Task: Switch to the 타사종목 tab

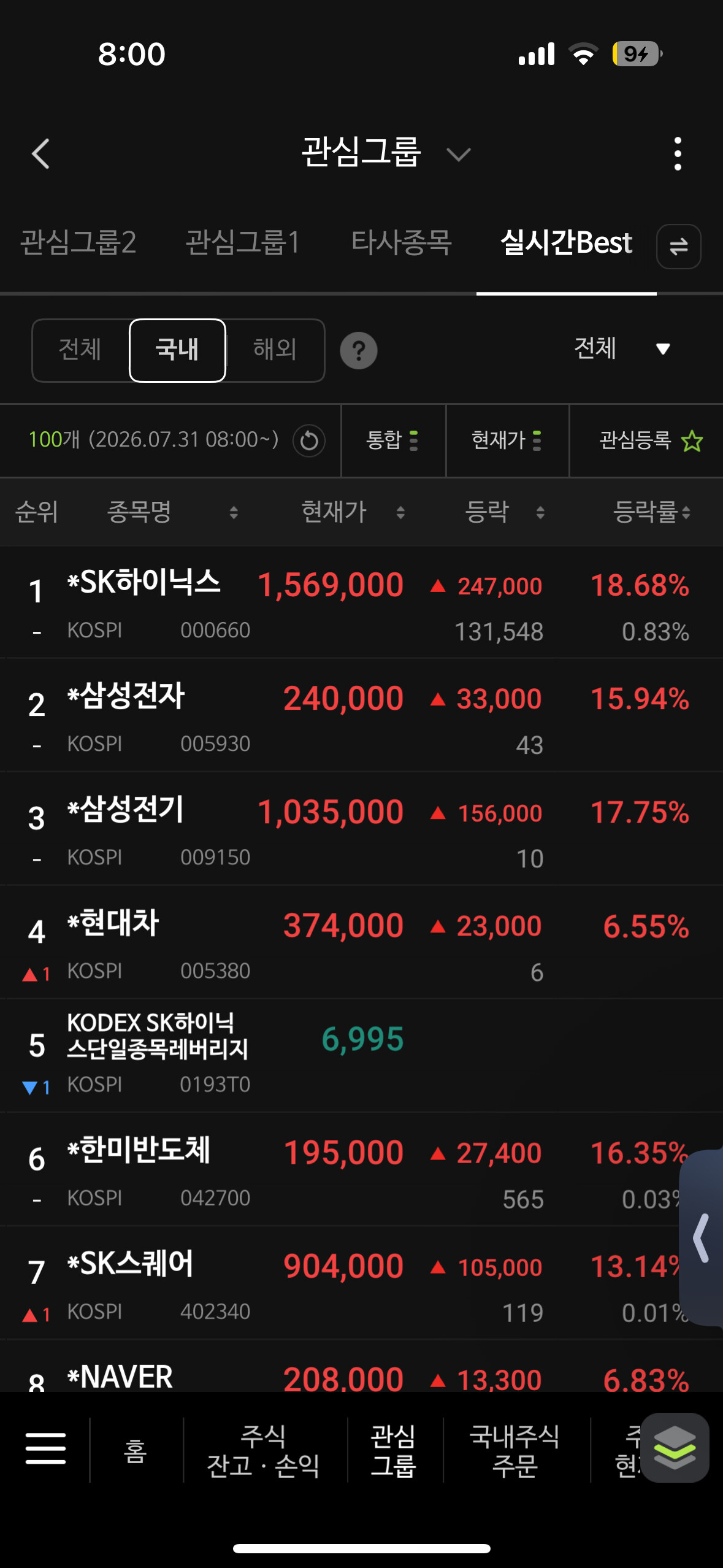Action: coord(402,242)
